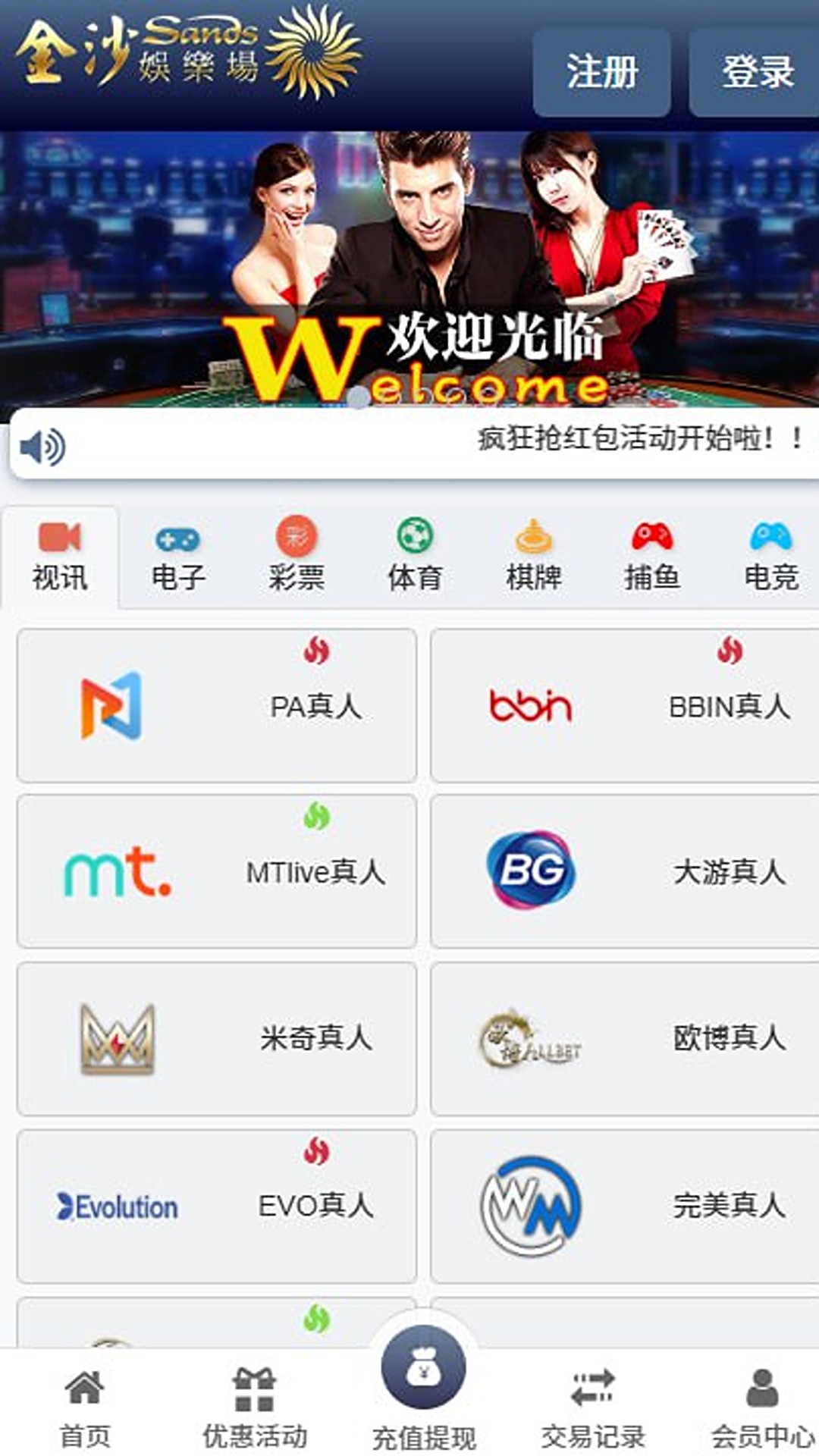View 交易记录 transaction history
Image resolution: width=819 pixels, height=1456 pixels.
coord(593,1407)
